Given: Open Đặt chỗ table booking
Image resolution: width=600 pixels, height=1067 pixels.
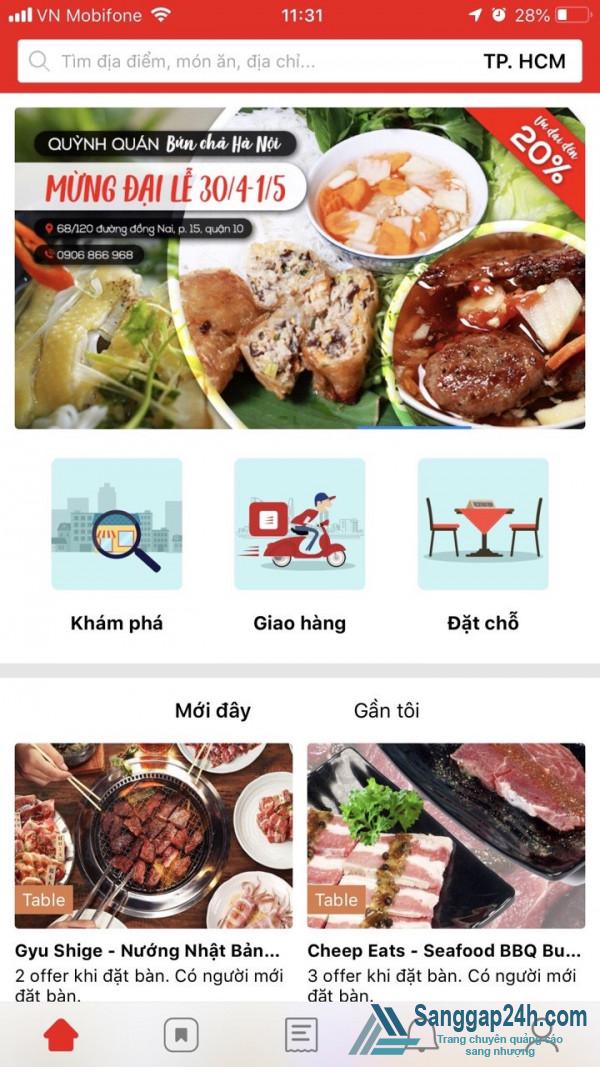Looking at the screenshot, I should click(483, 545).
